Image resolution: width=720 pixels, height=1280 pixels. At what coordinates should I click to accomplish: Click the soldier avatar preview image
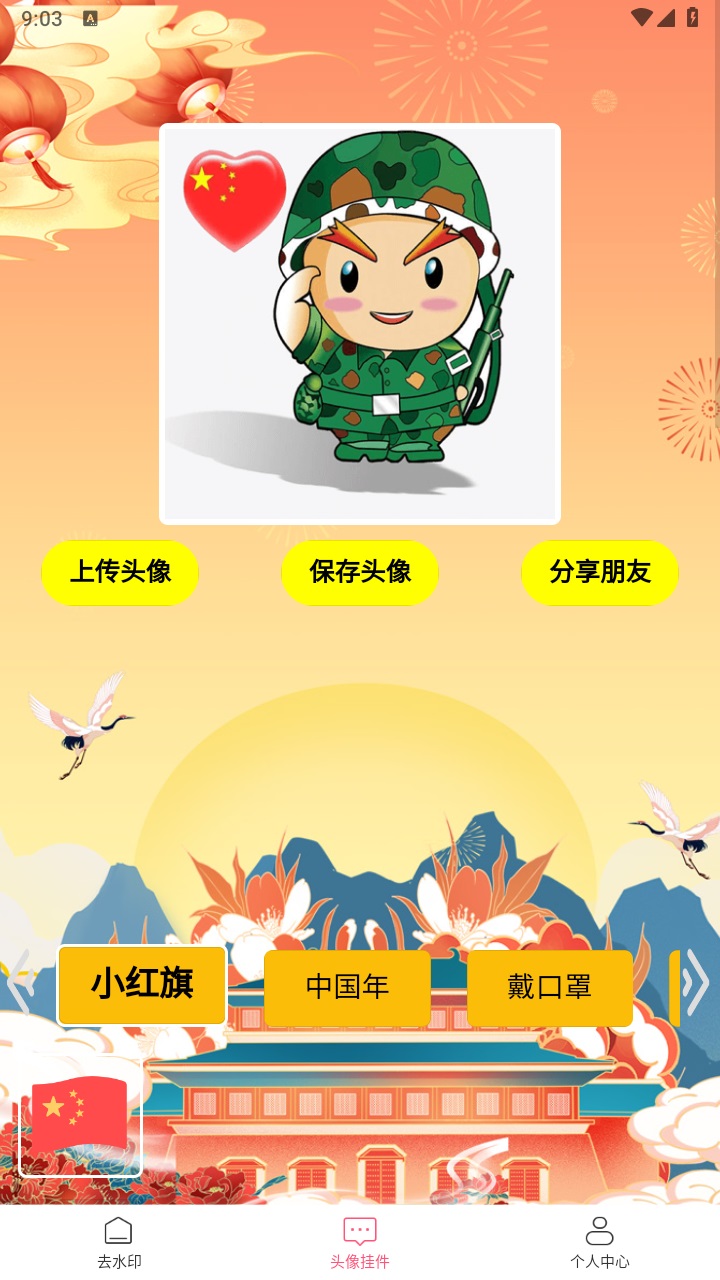[360, 322]
